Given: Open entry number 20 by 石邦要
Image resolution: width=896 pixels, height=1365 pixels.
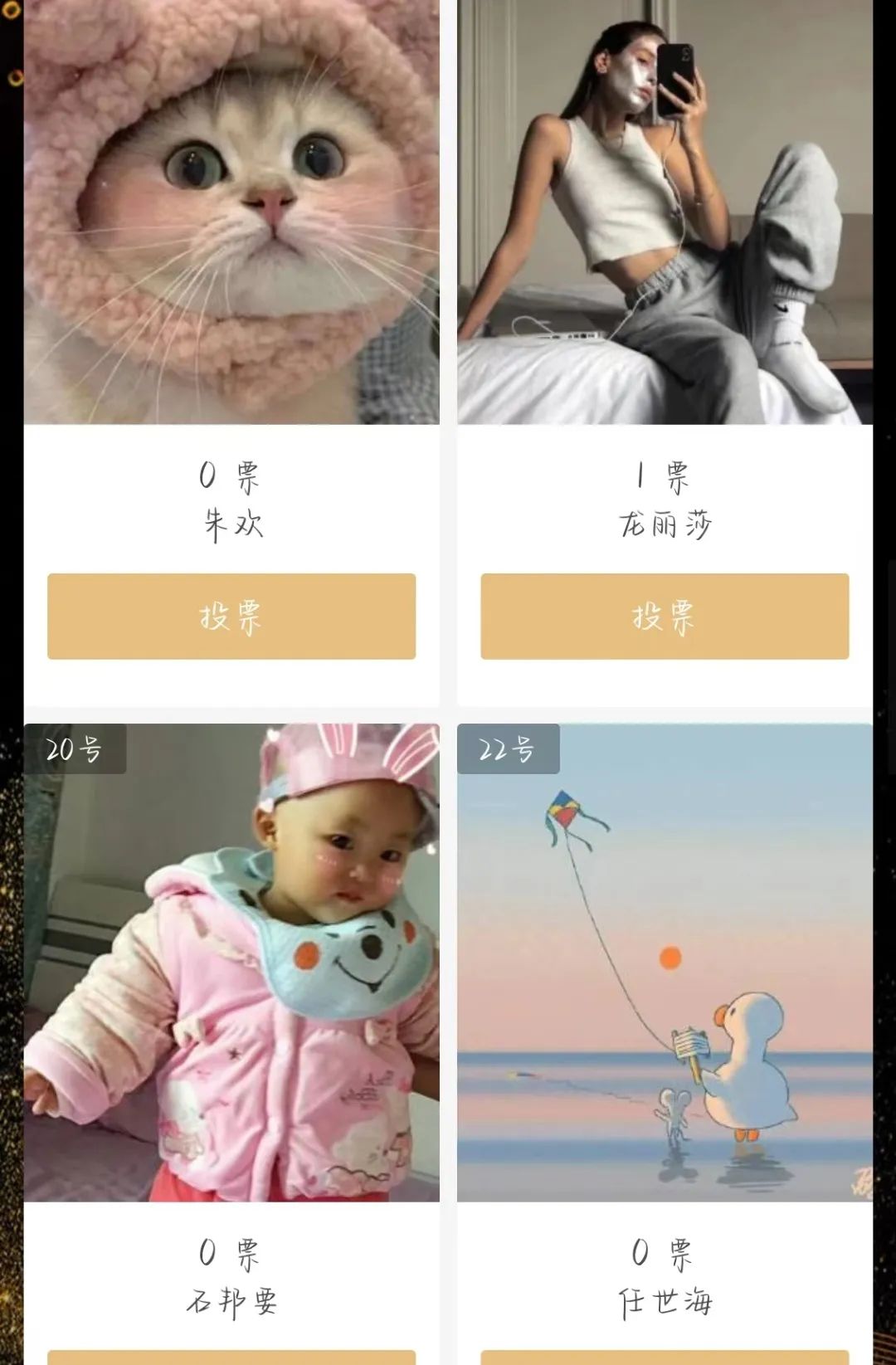Looking at the screenshot, I should (231, 963).
